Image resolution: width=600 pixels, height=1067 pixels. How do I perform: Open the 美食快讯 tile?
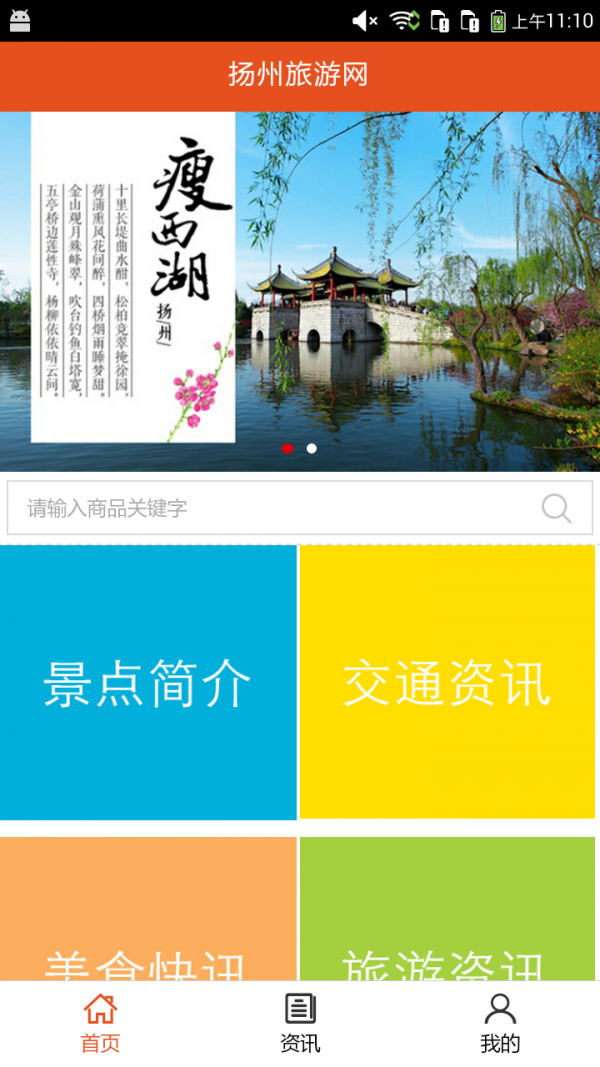coord(148,910)
